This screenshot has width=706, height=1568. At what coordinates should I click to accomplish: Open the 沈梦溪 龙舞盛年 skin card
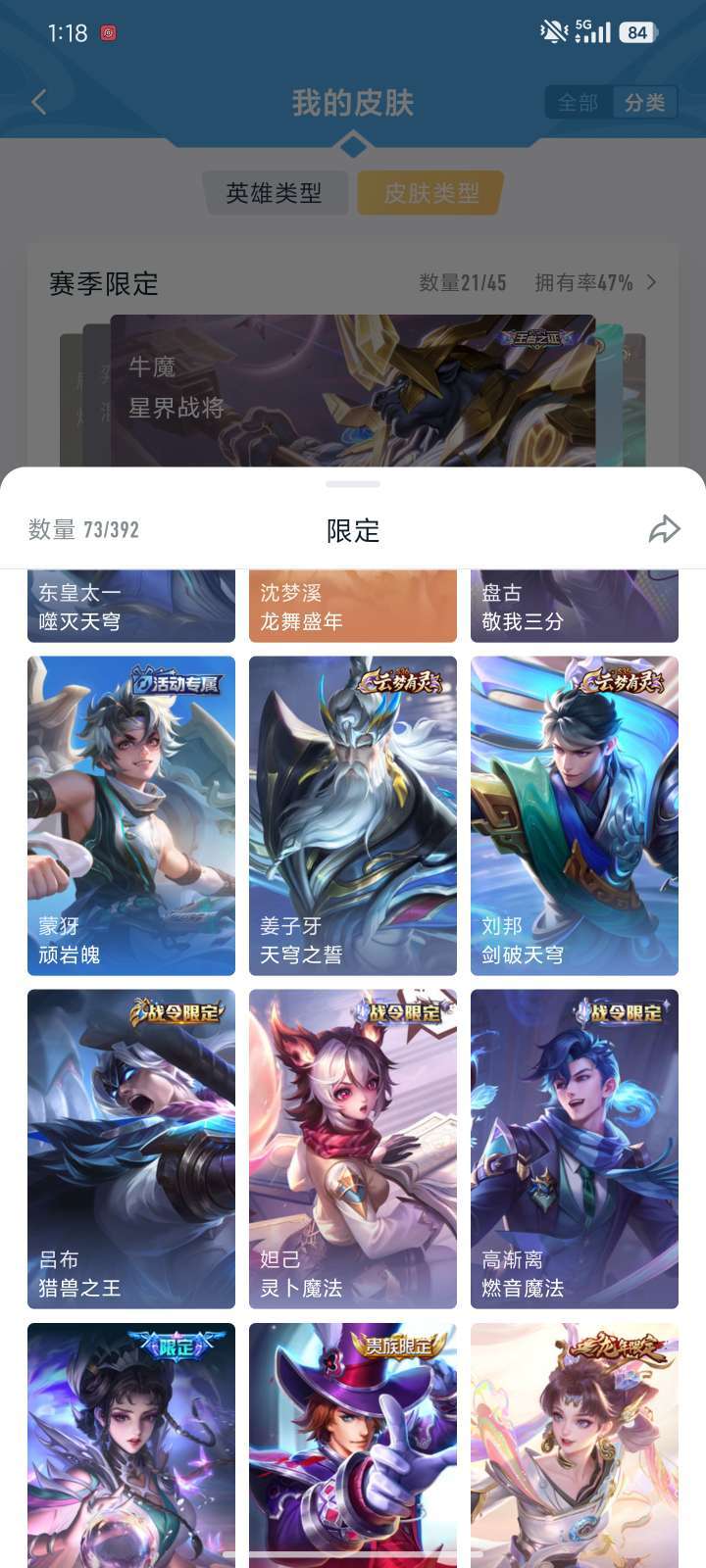353,606
